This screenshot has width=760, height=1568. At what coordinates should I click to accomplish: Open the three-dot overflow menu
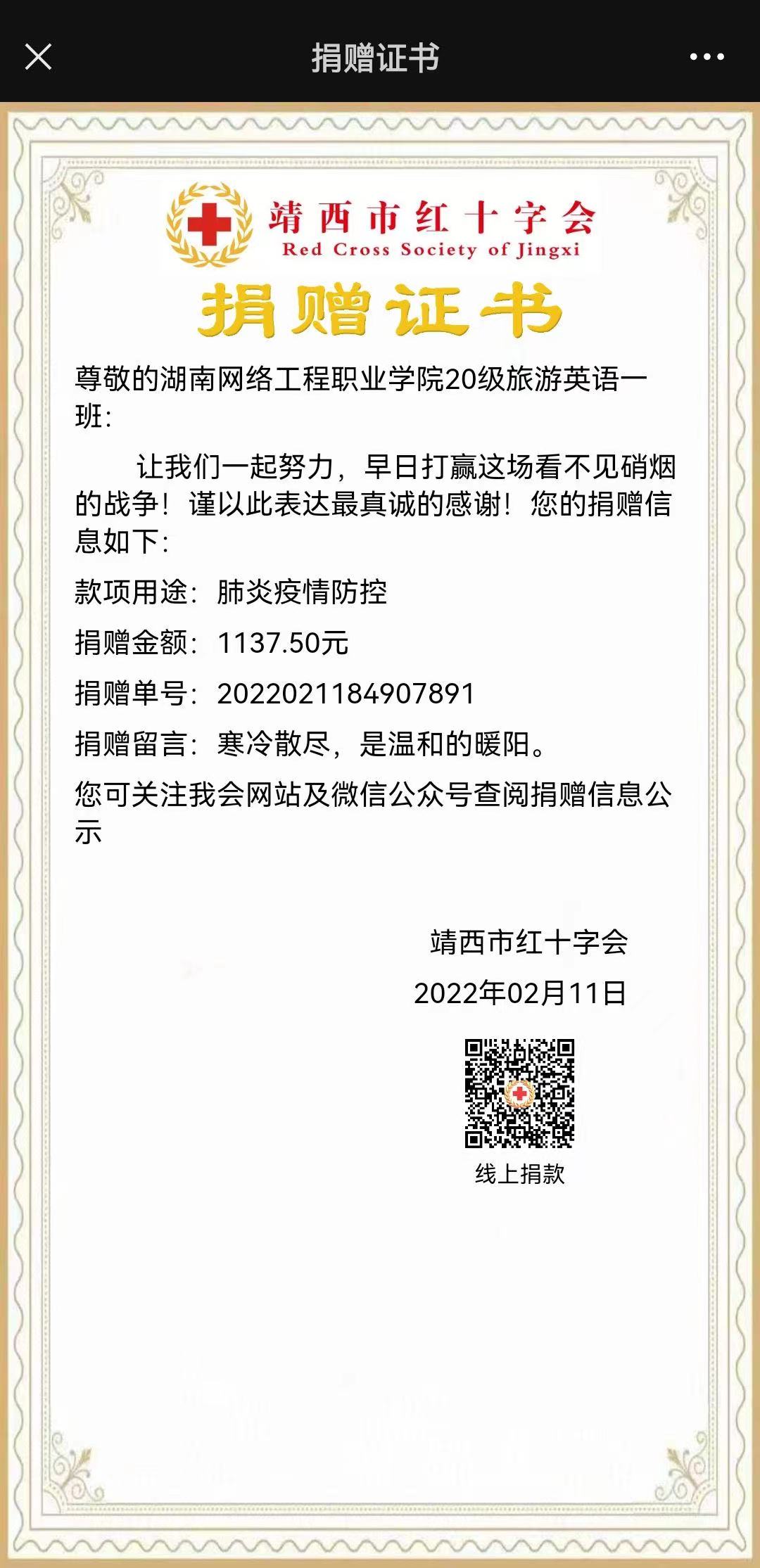tap(707, 58)
